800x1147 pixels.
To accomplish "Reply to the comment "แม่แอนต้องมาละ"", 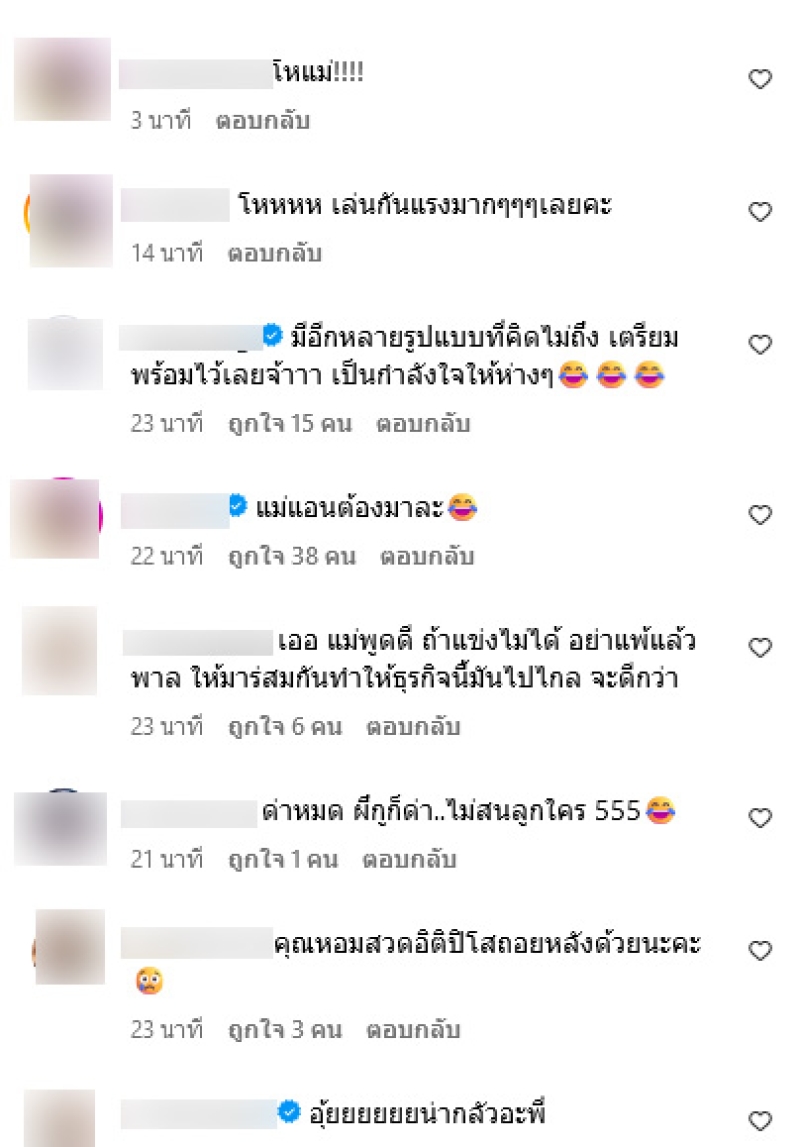I will 426,556.
